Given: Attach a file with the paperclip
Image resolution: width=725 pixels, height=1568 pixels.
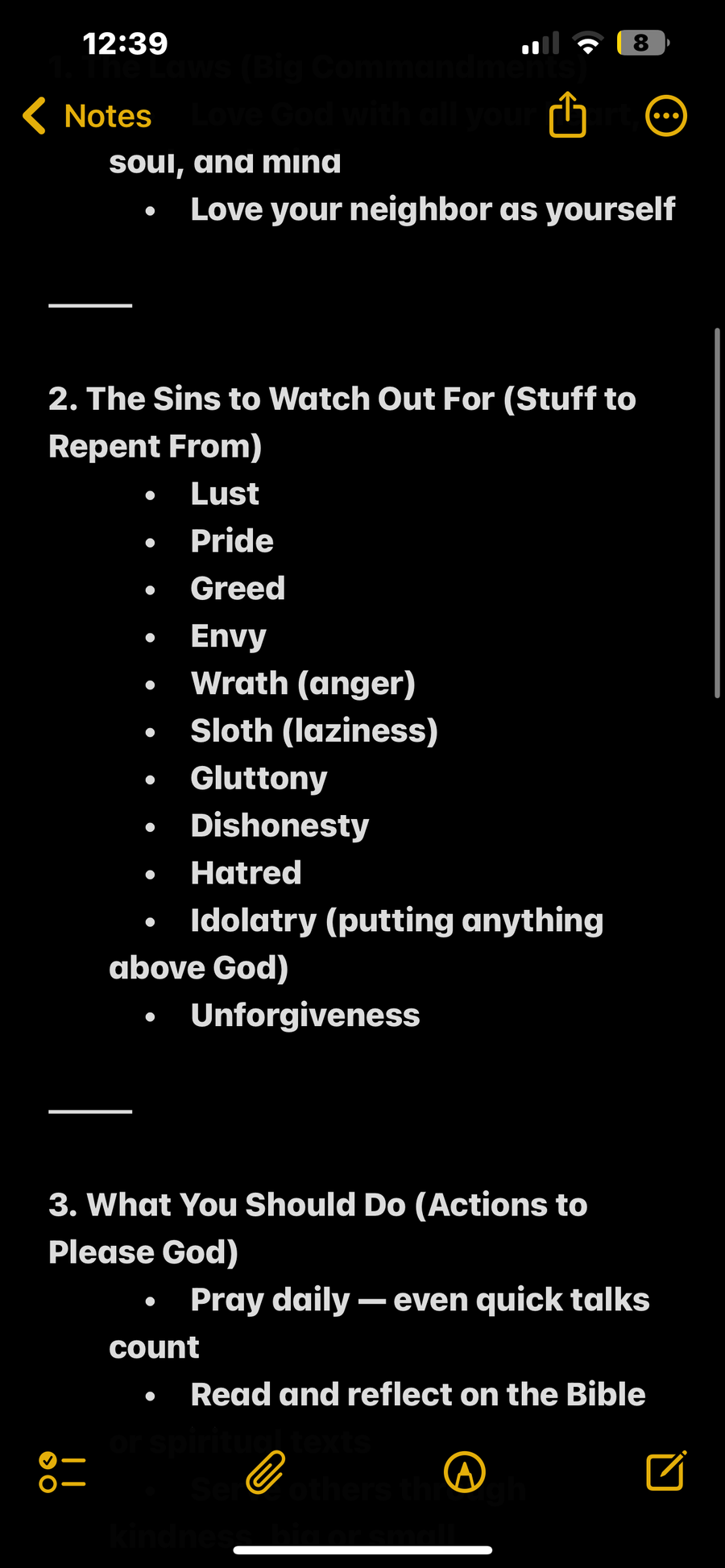Looking at the screenshot, I should 266,1472.
